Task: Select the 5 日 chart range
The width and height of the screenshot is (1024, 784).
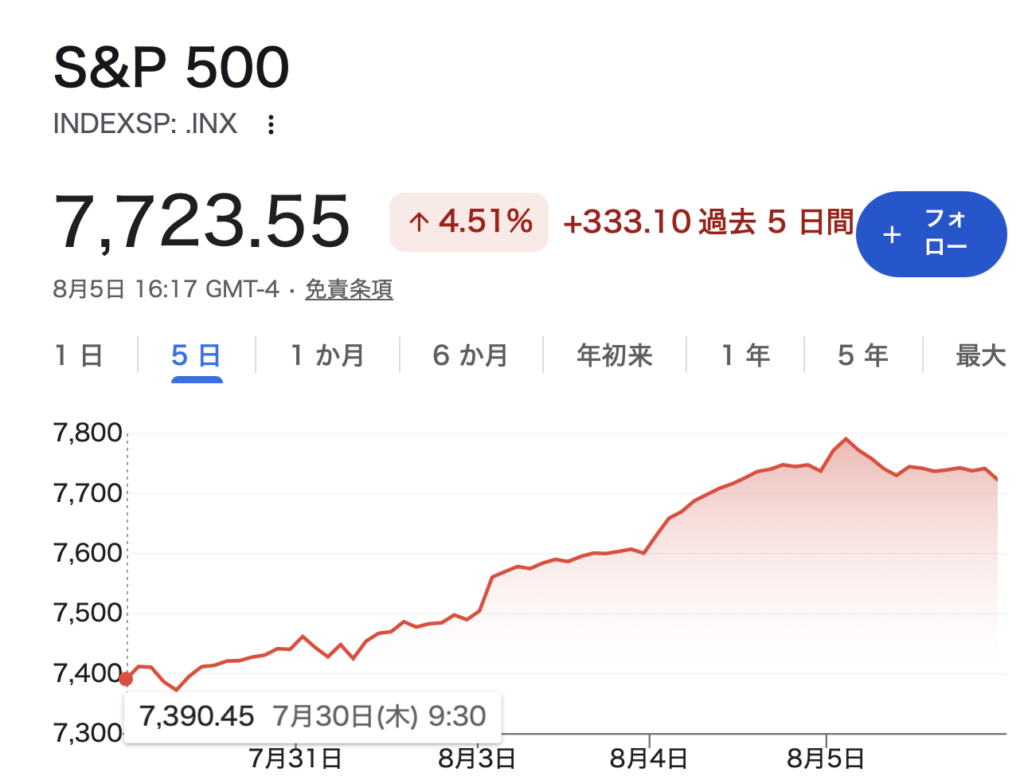Action: tap(197, 355)
